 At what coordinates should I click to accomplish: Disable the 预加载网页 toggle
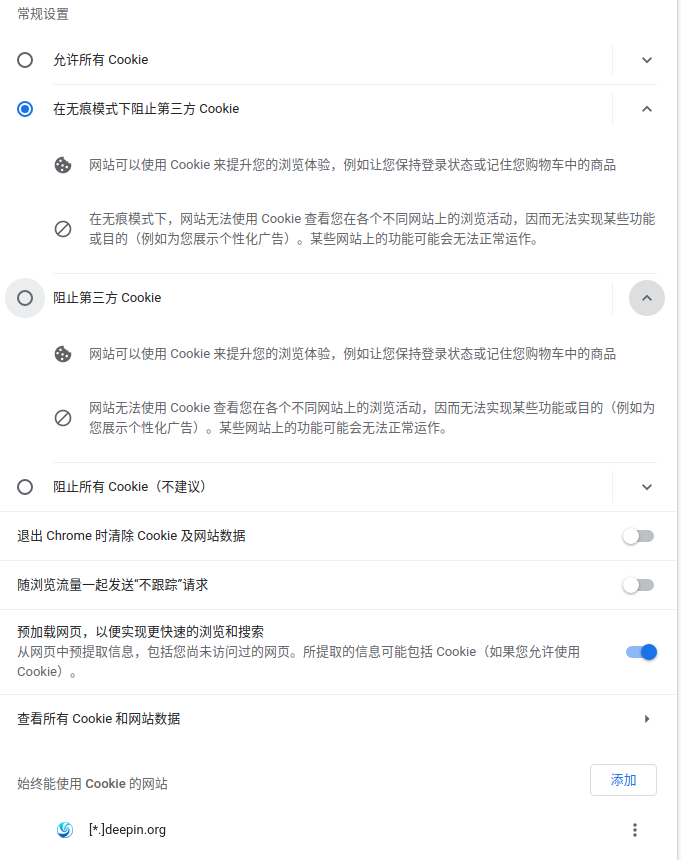point(641,652)
